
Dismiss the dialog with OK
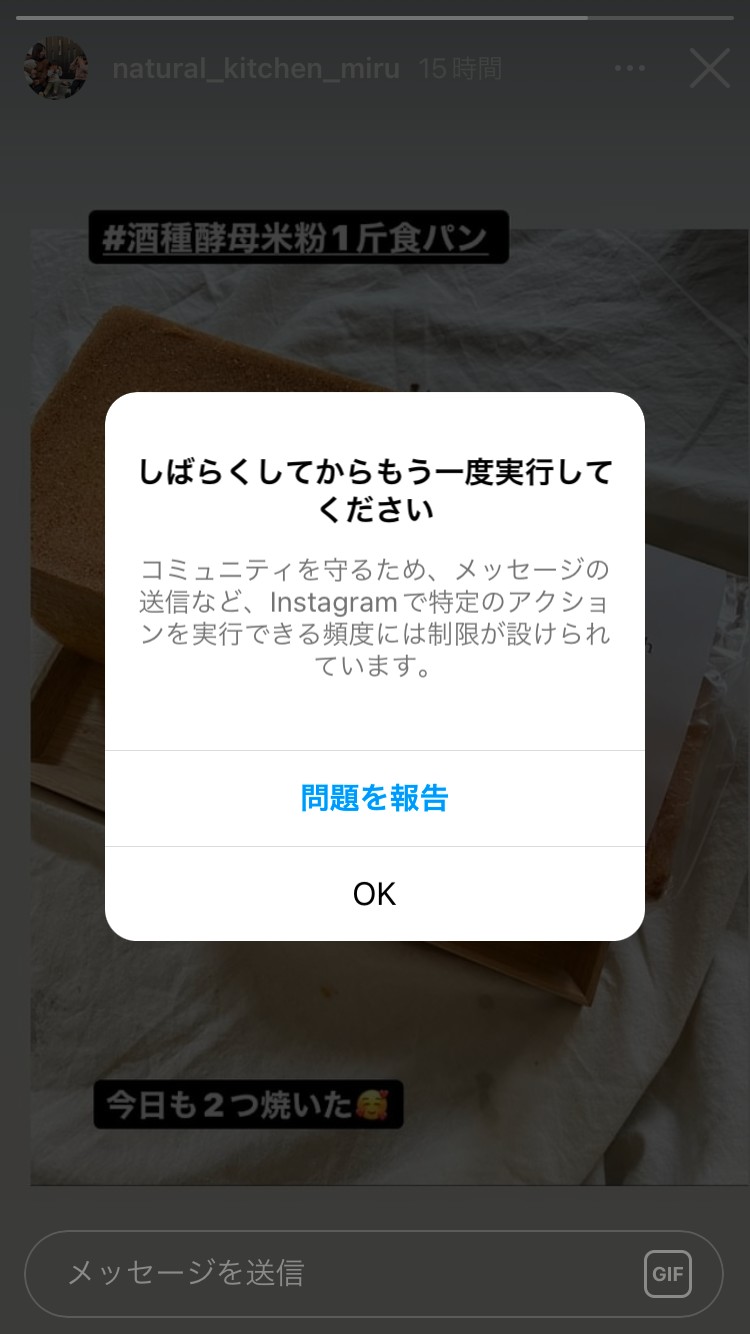(374, 894)
